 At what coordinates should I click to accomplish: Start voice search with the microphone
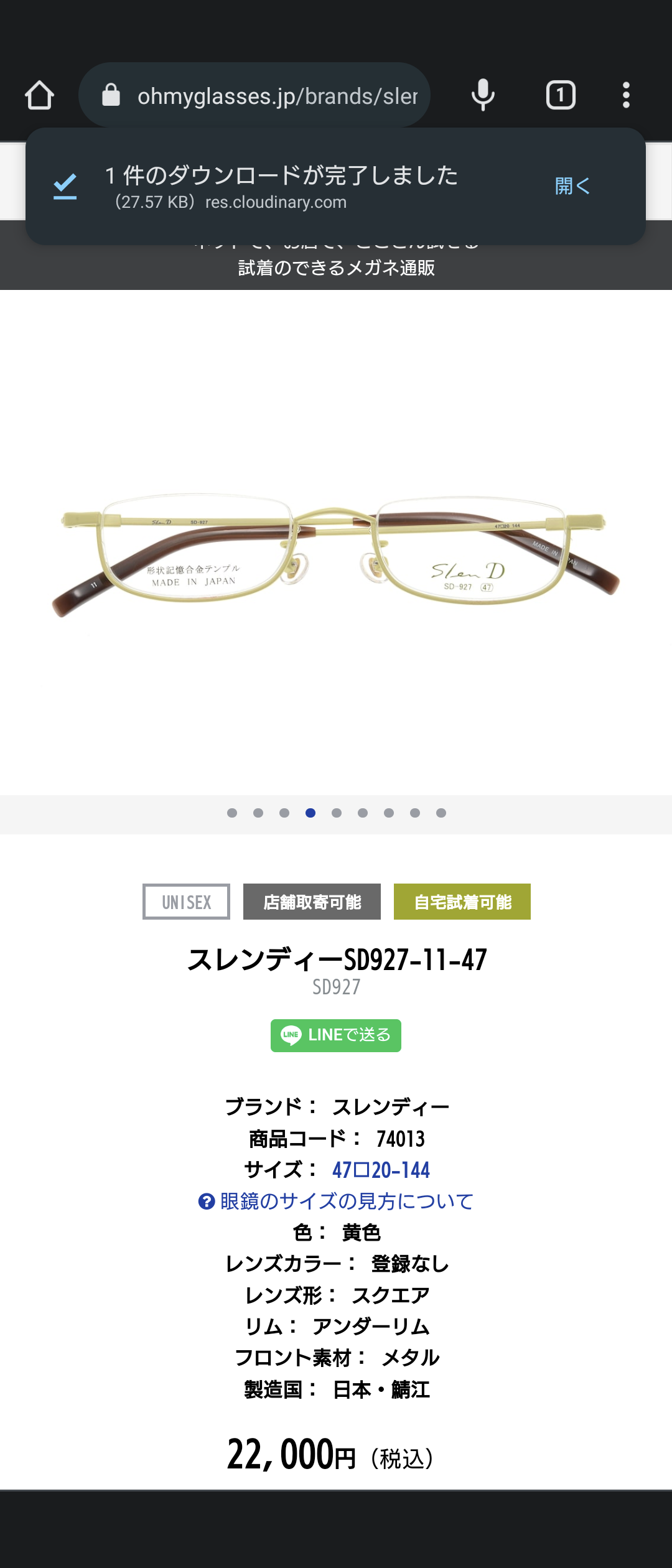point(483,95)
